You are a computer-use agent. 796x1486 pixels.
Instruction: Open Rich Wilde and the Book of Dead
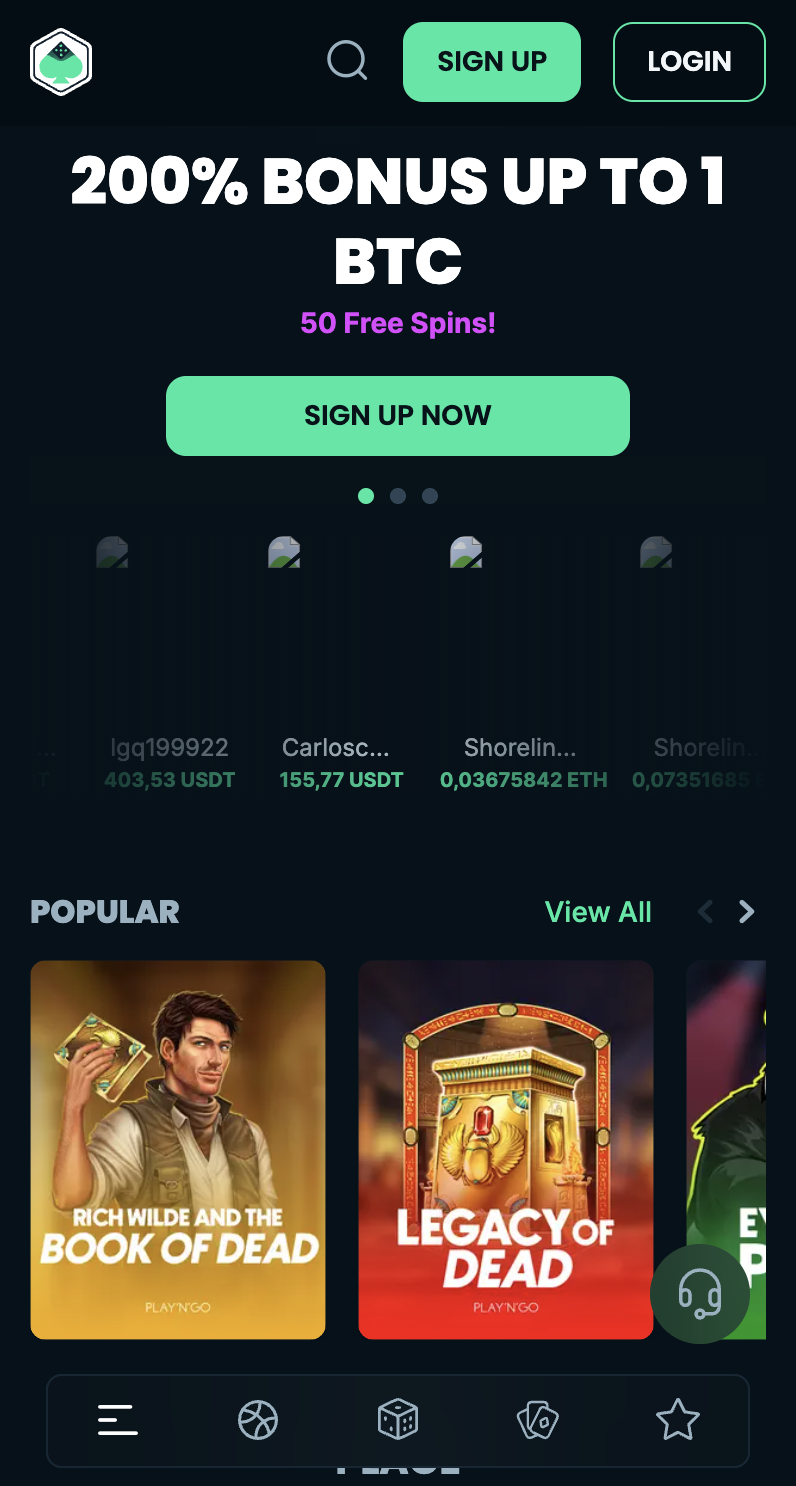click(178, 1149)
